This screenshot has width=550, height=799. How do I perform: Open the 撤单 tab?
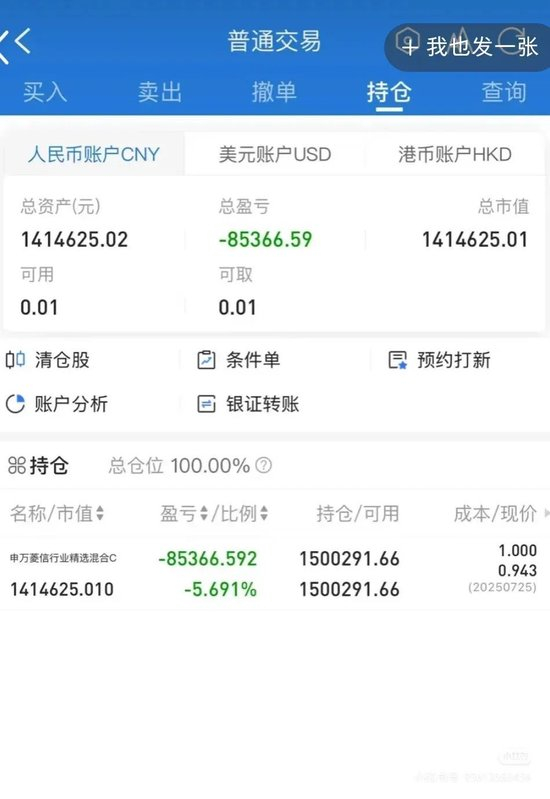point(274,92)
